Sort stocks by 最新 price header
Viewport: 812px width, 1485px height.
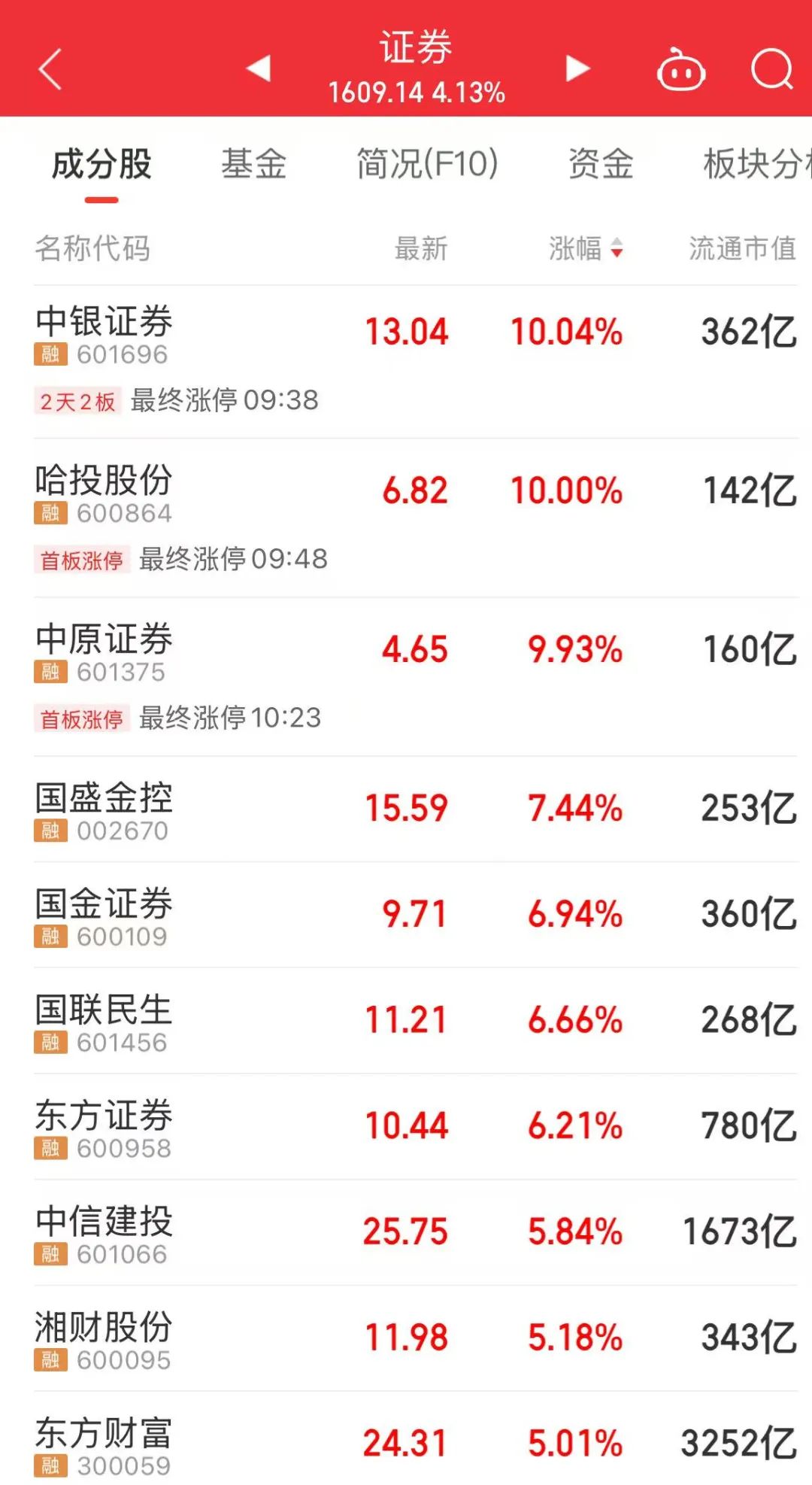tap(421, 248)
